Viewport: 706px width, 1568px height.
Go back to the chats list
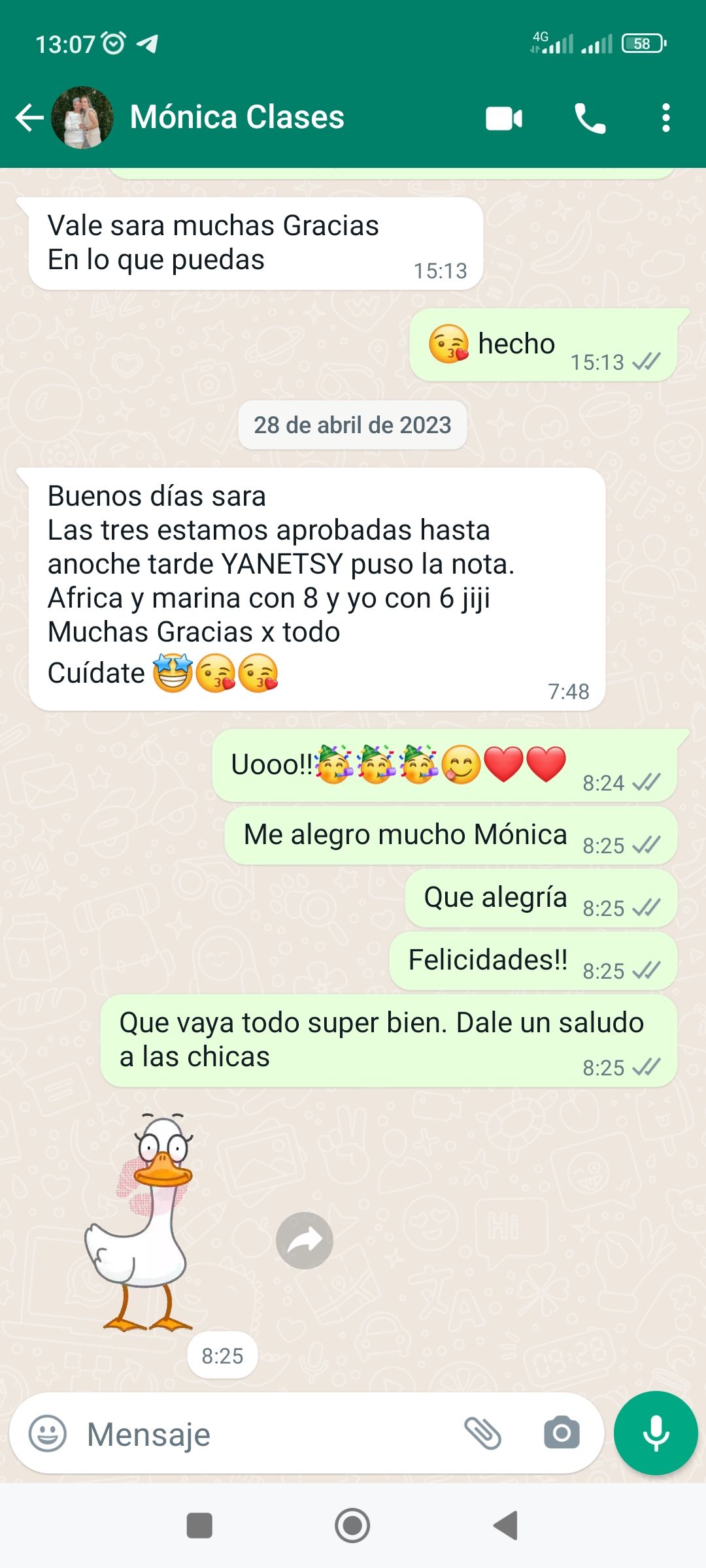(29, 118)
